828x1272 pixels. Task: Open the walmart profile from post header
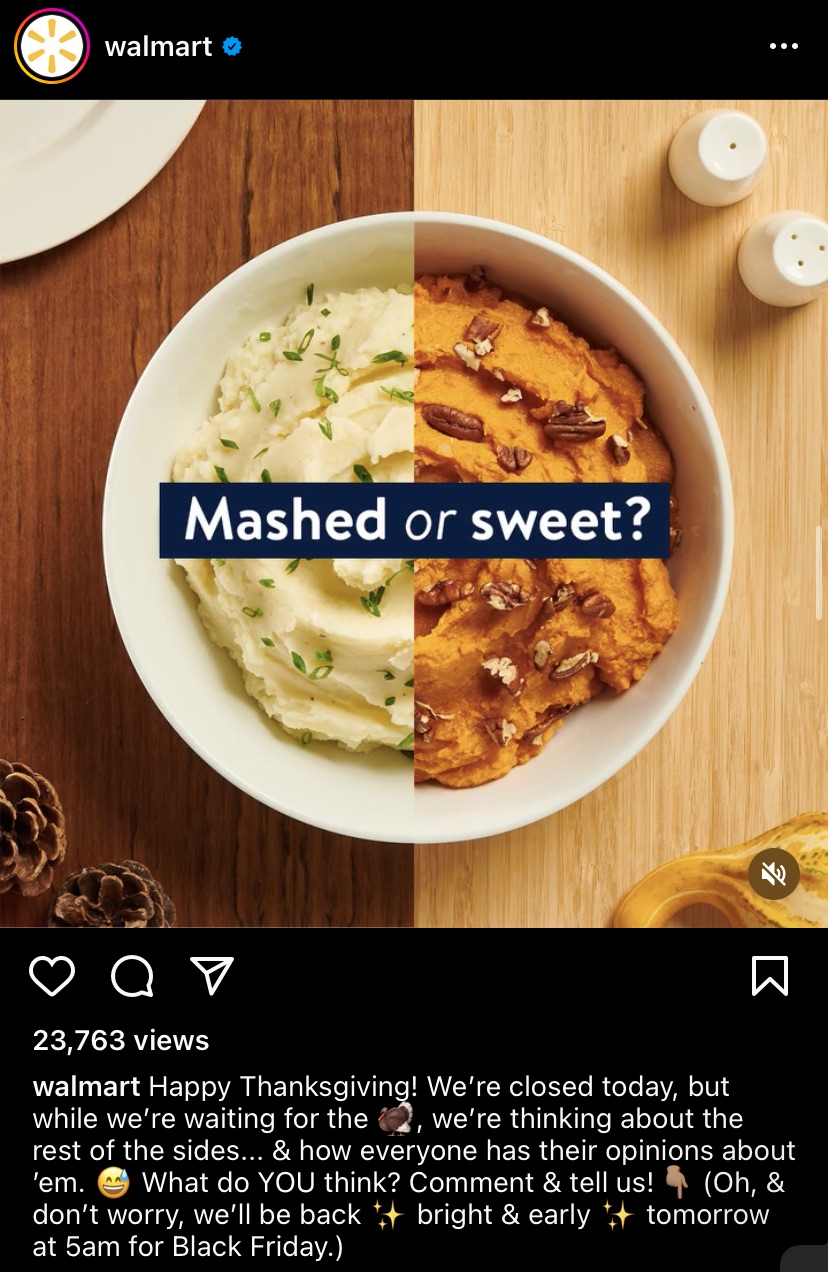158,47
